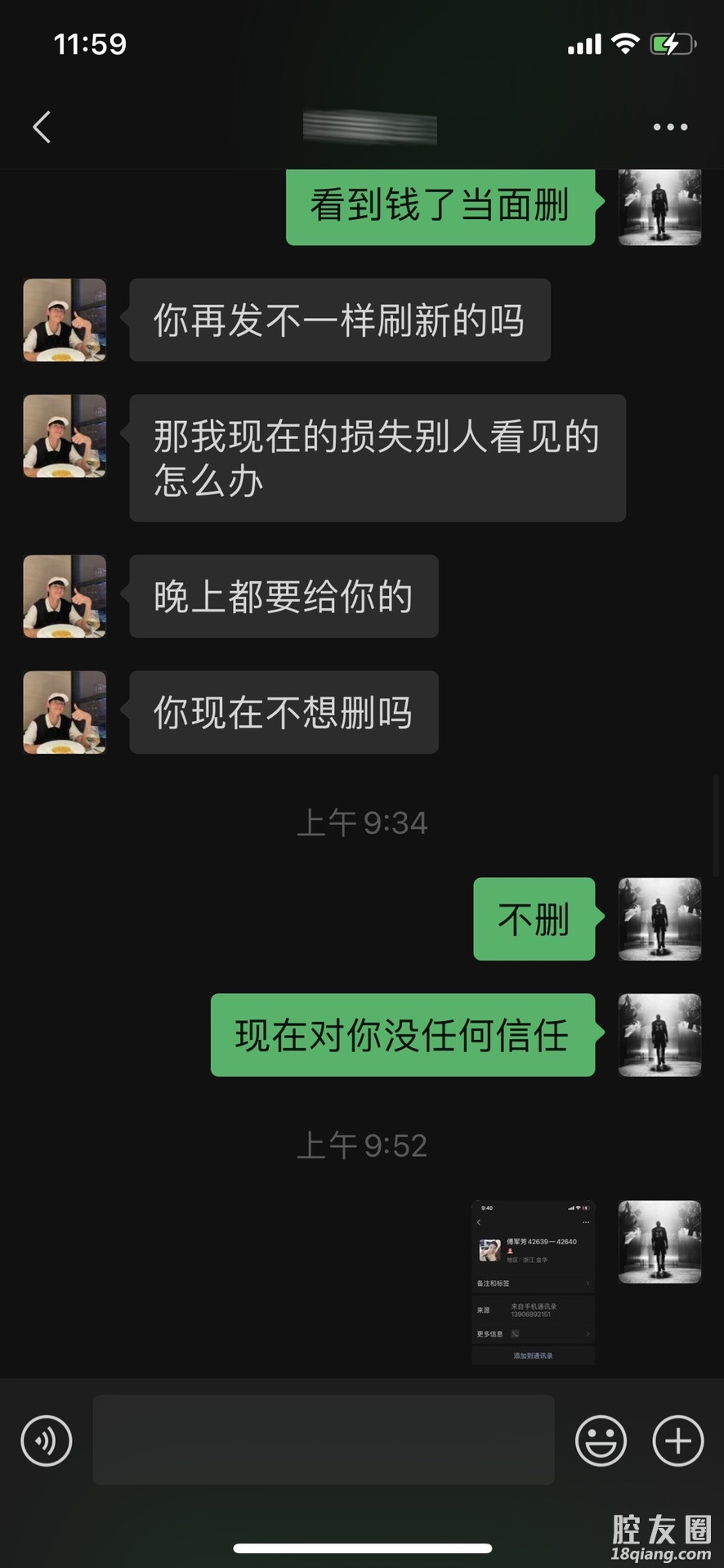Open the plus attachment menu

click(677, 1440)
